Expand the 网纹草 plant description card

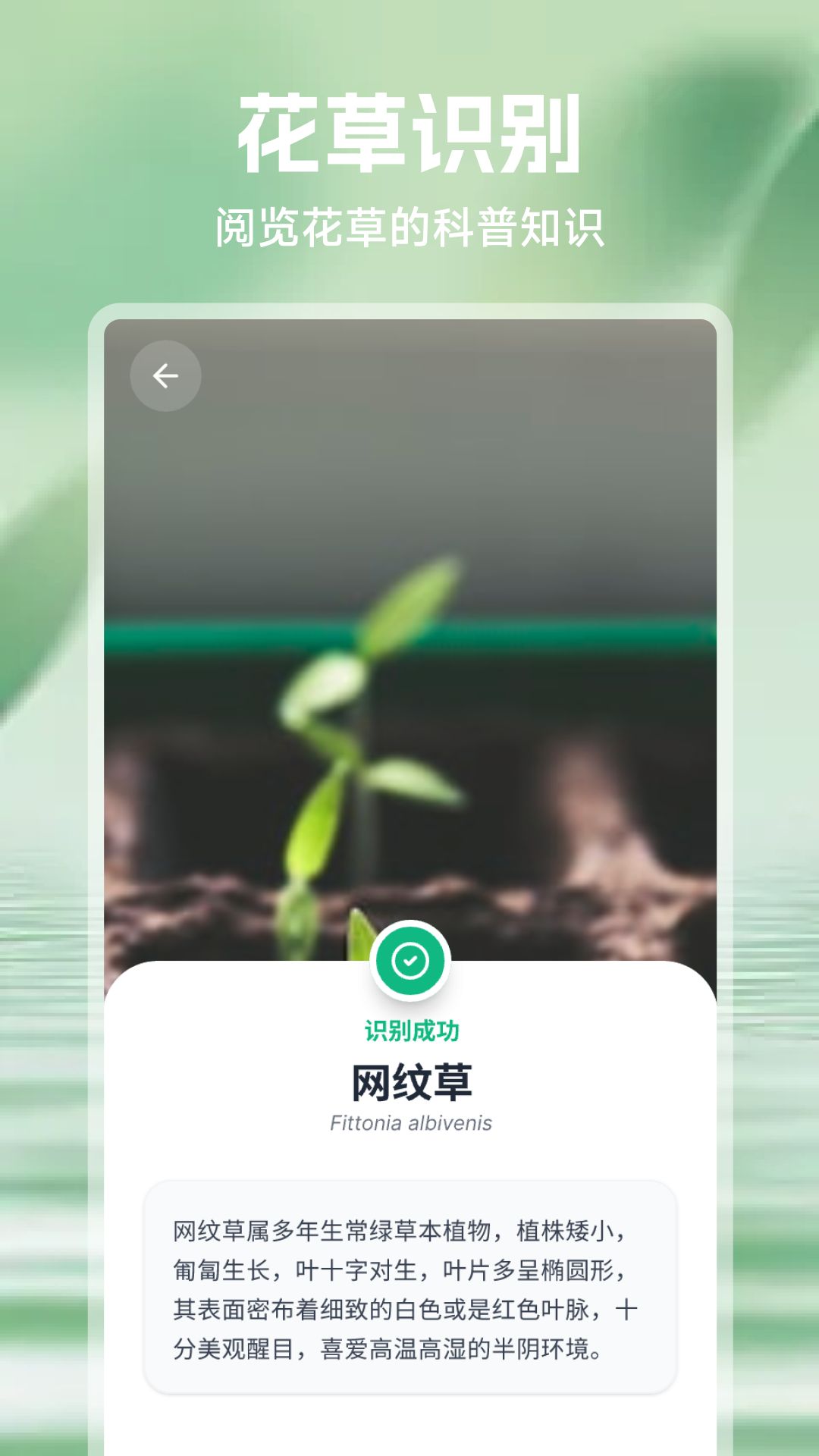(409, 1289)
